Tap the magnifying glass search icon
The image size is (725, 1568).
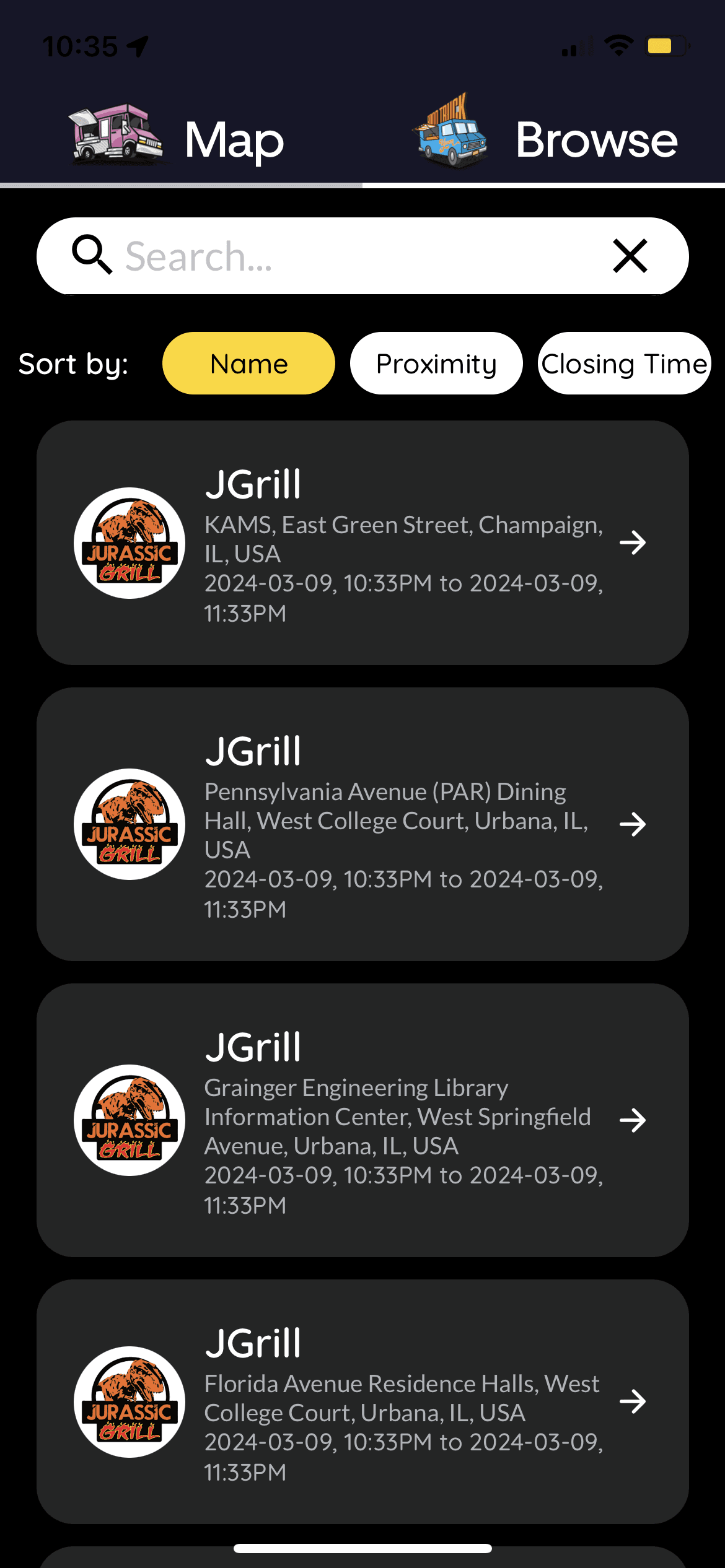pos(92,256)
